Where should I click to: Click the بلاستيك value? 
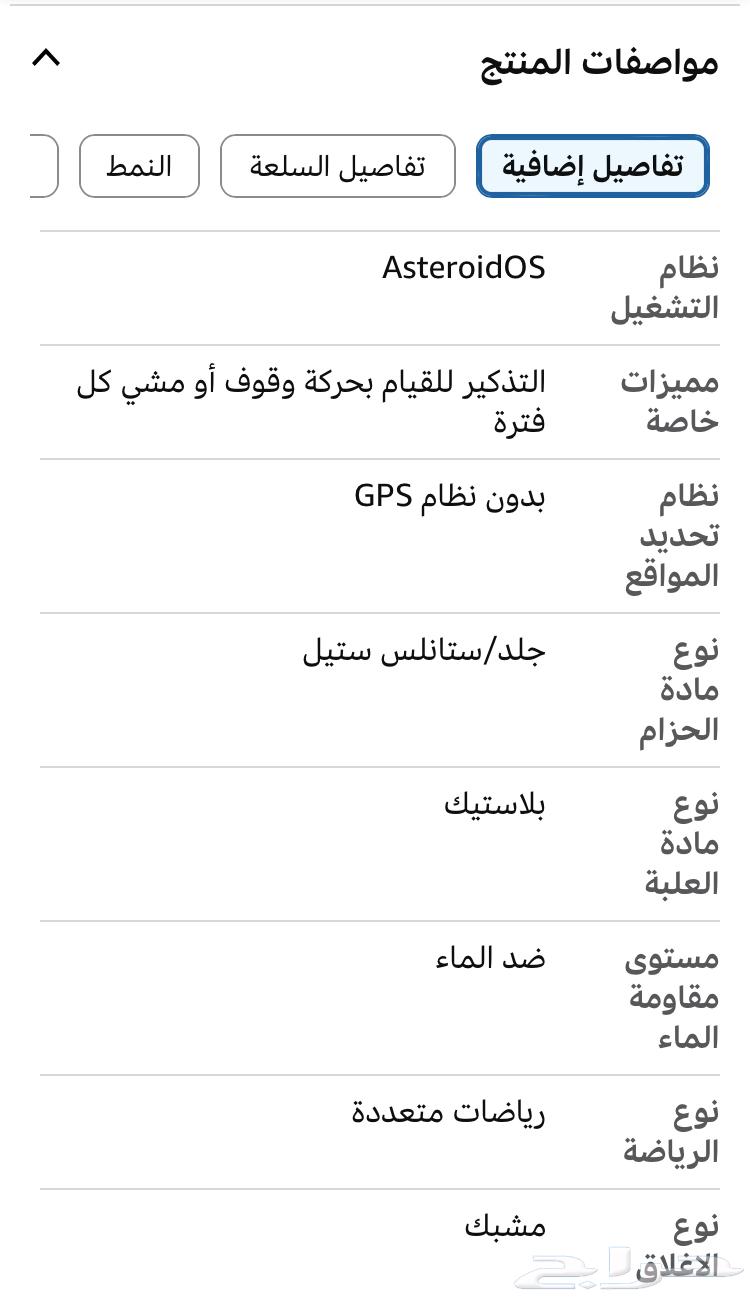(498, 804)
